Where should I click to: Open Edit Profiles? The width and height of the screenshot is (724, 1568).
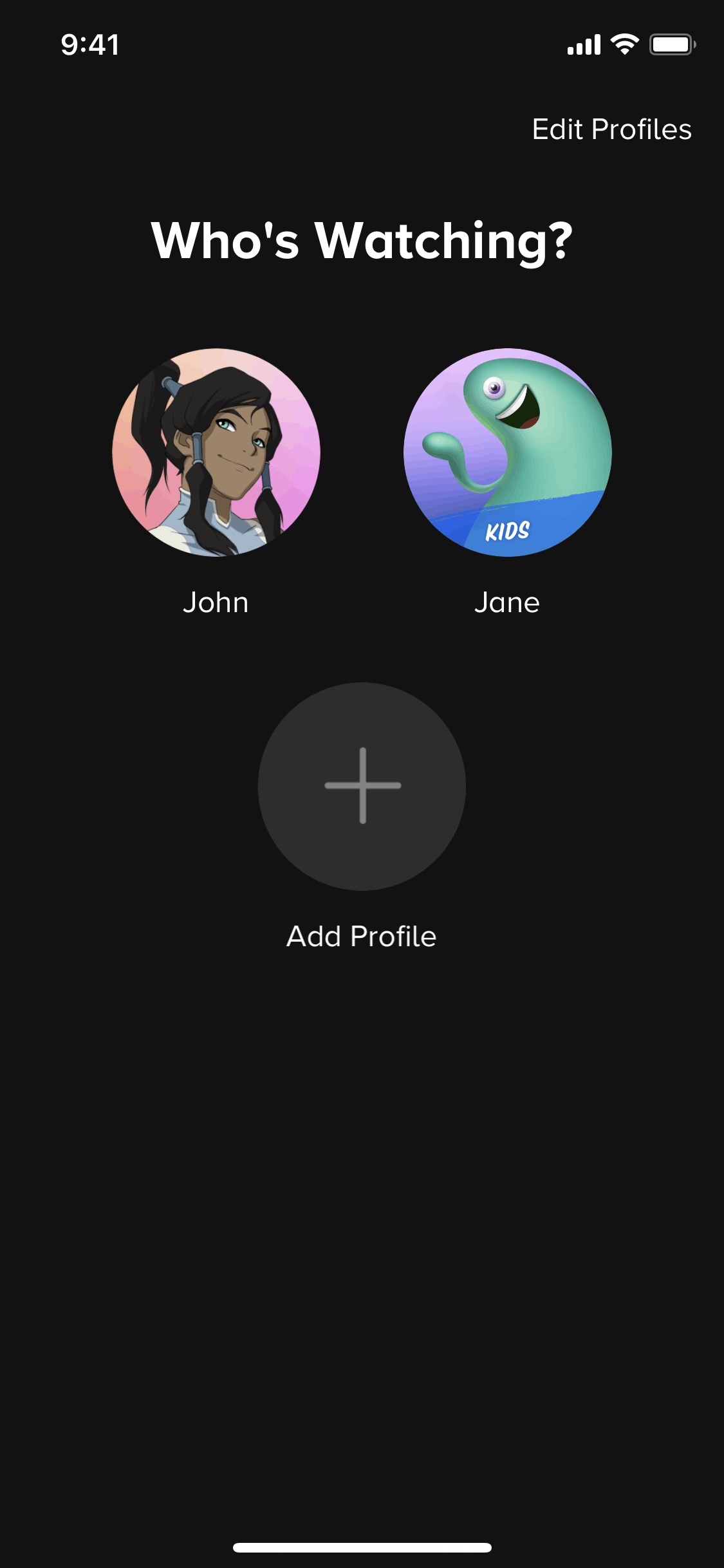[x=611, y=129]
